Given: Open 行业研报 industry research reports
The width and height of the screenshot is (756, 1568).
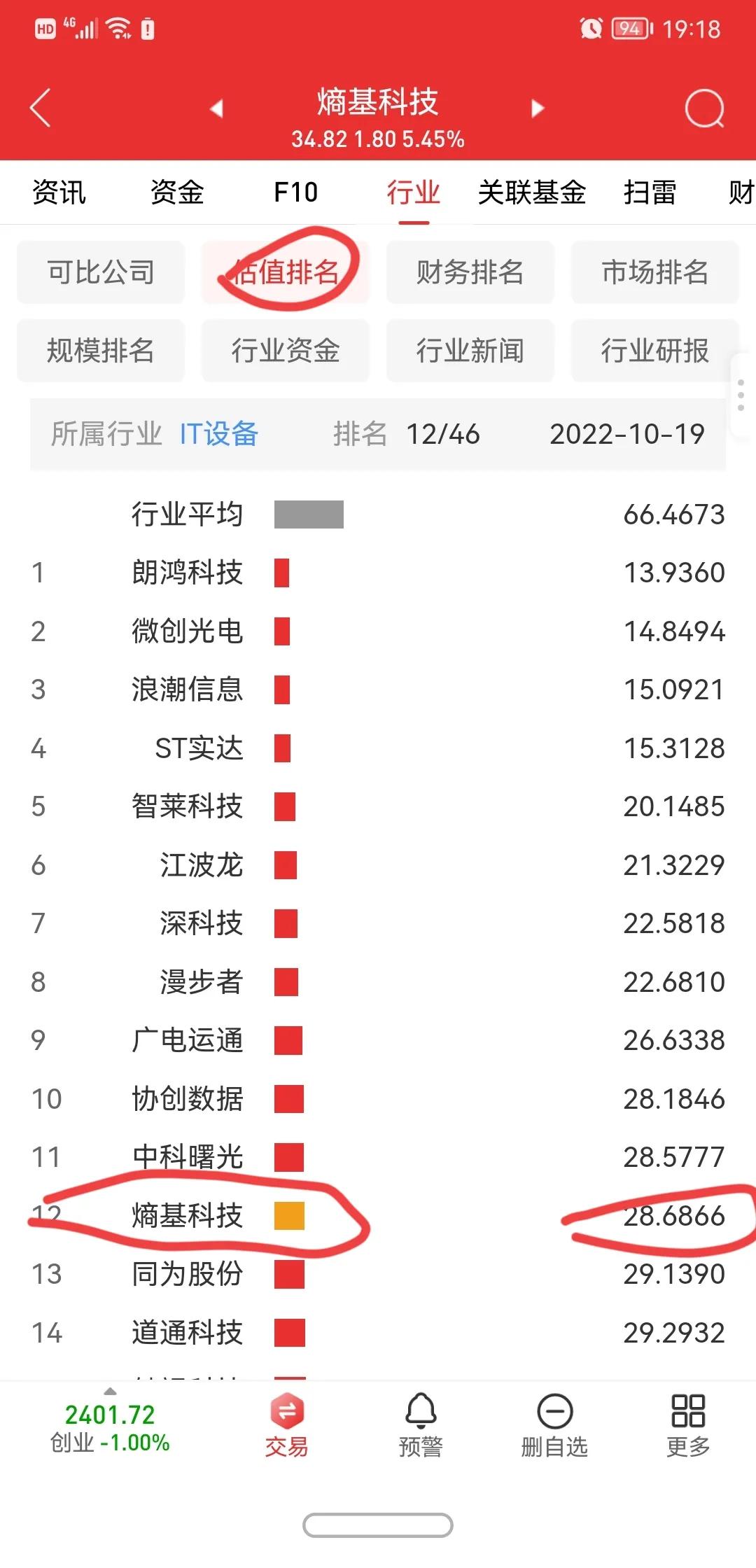Looking at the screenshot, I should pos(654,351).
